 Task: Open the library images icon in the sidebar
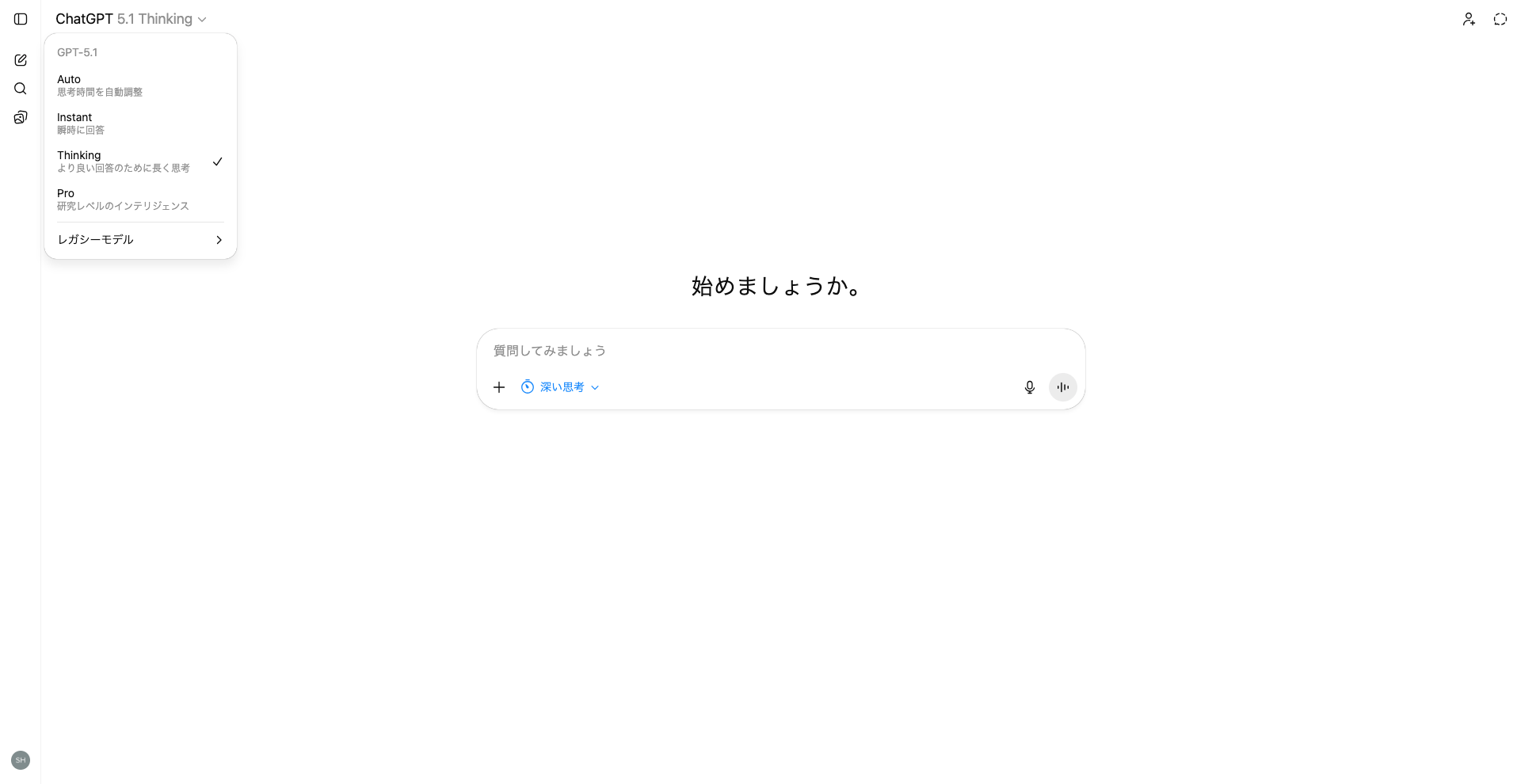pyautogui.click(x=21, y=117)
